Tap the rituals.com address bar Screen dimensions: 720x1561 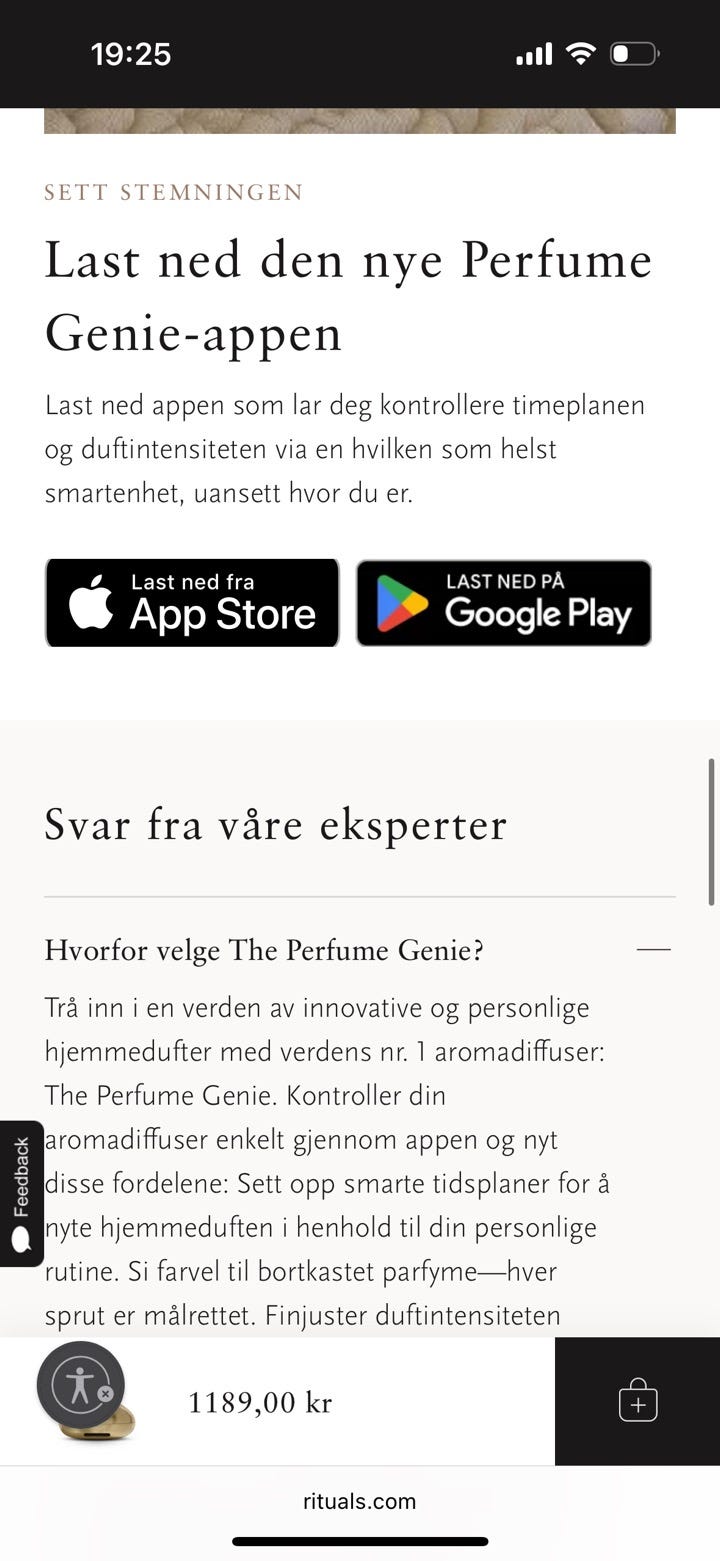click(x=360, y=1501)
